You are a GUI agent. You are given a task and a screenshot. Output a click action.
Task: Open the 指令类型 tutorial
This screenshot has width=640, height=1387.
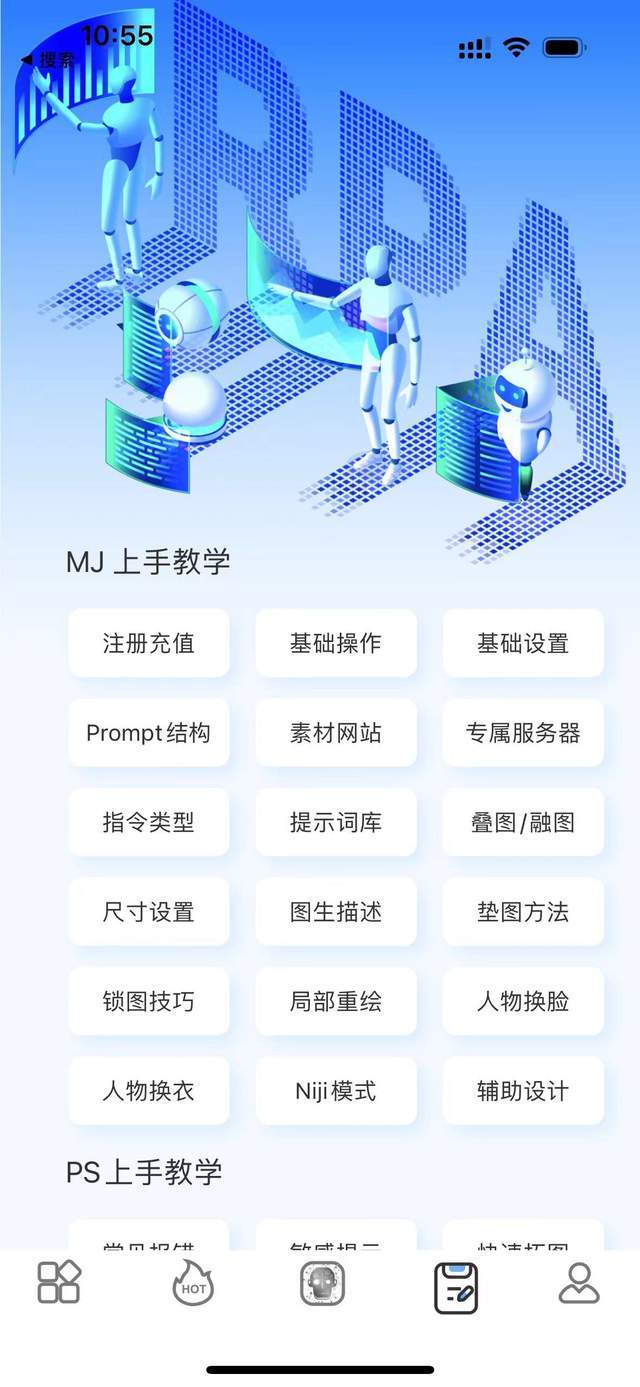[148, 822]
